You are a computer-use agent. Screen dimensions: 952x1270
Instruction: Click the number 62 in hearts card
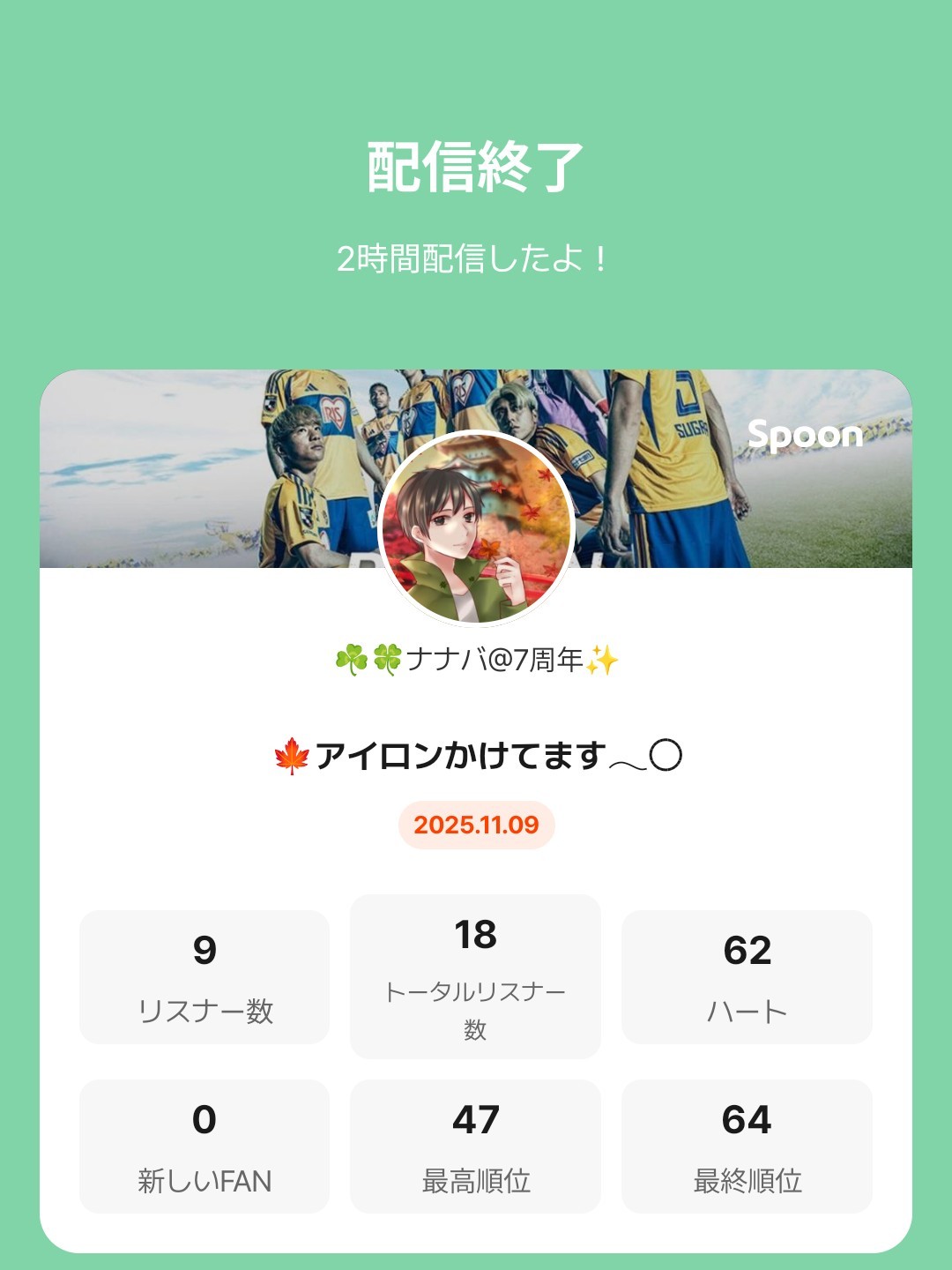point(750,951)
